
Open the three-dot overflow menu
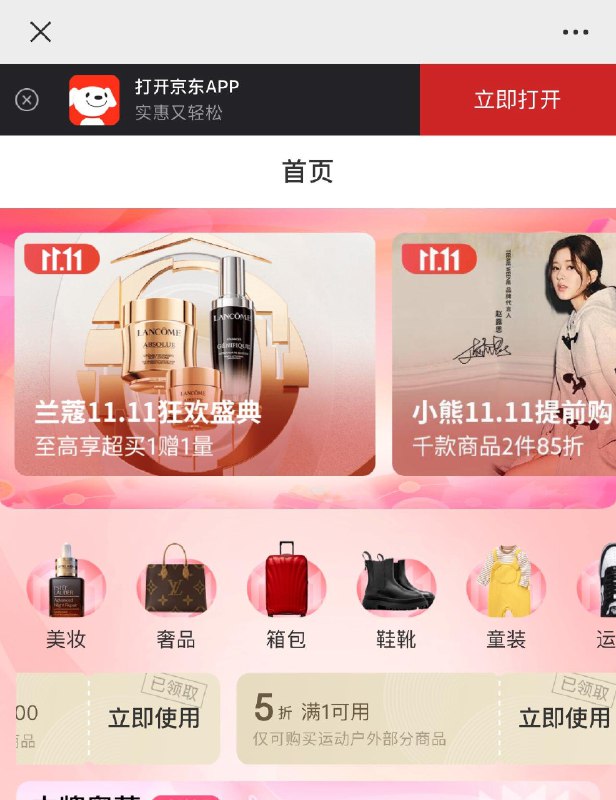click(x=576, y=32)
